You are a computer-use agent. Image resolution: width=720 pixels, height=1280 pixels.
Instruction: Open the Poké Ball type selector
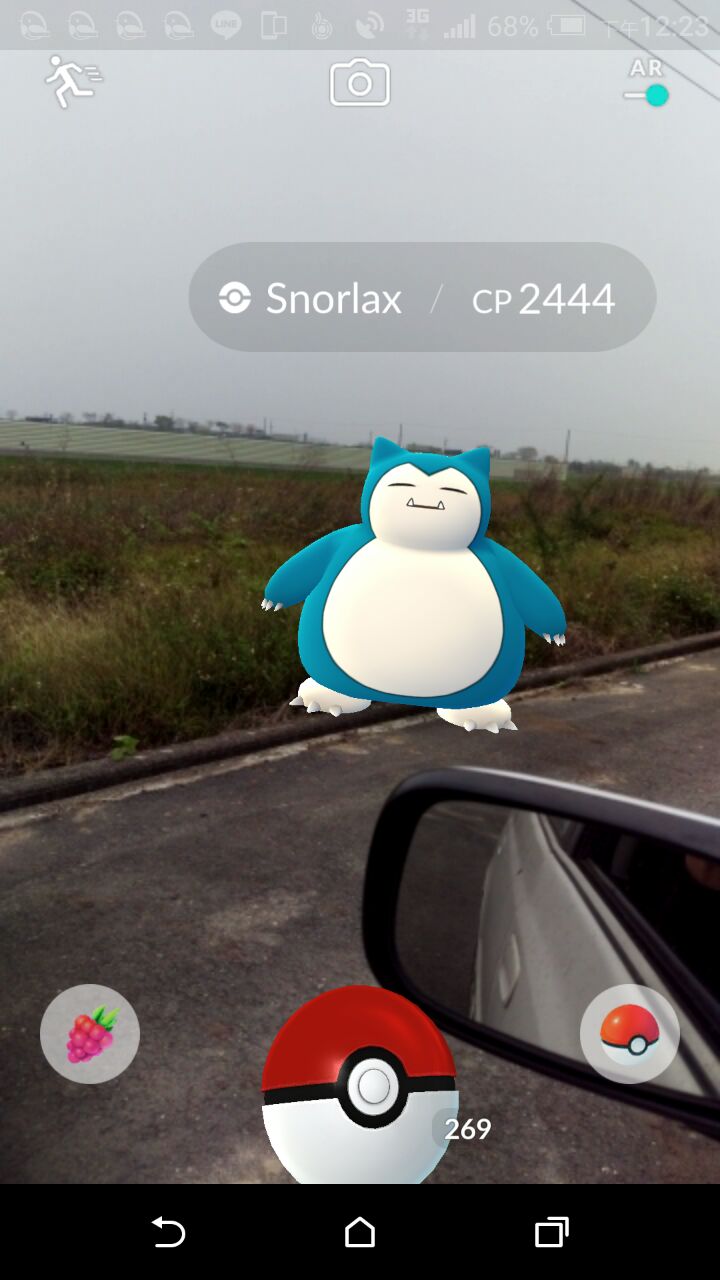[x=629, y=1034]
